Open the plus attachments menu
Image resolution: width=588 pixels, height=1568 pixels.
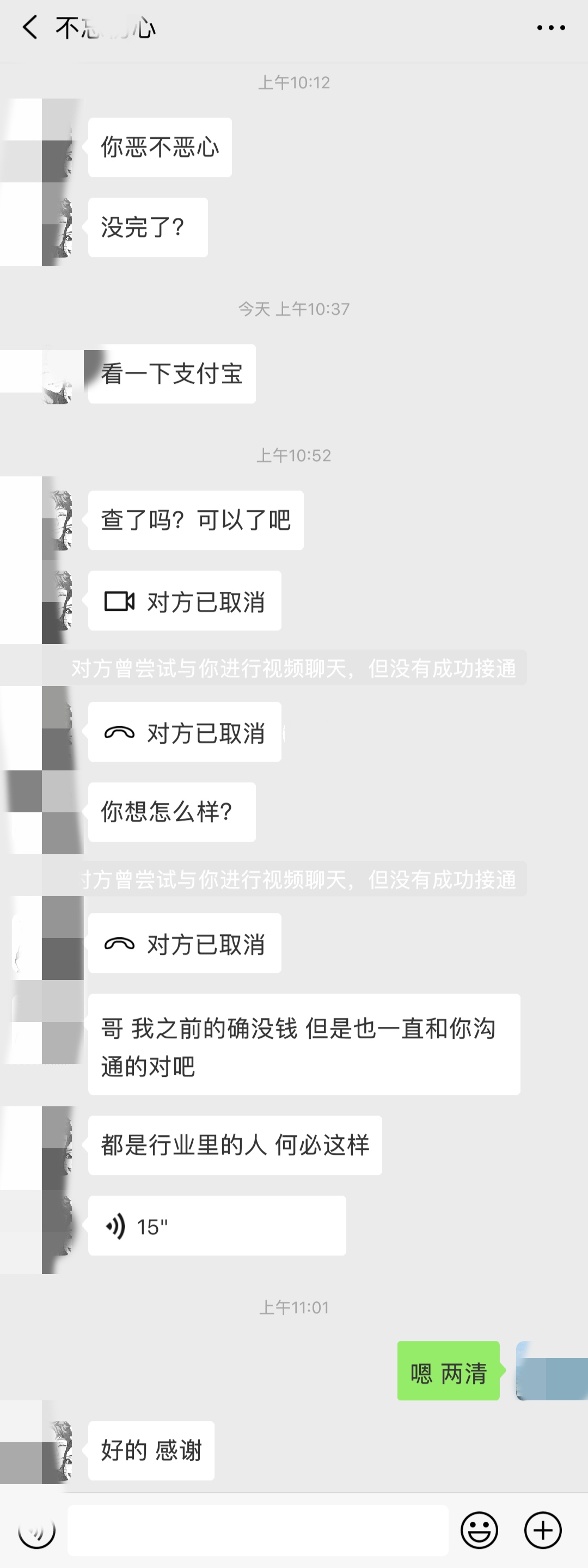[542, 1530]
